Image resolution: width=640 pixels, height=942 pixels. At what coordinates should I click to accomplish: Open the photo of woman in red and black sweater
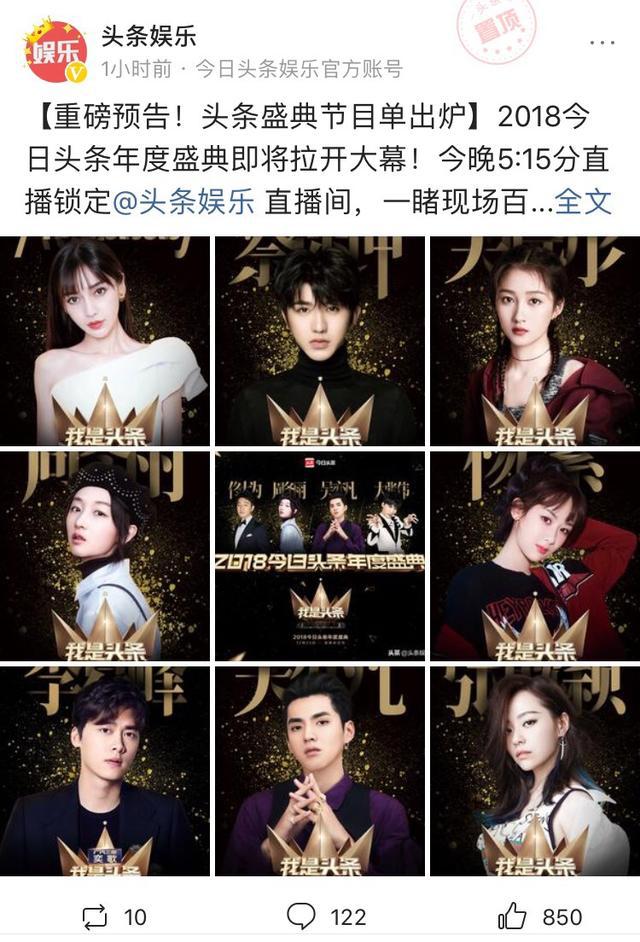[x=534, y=555]
